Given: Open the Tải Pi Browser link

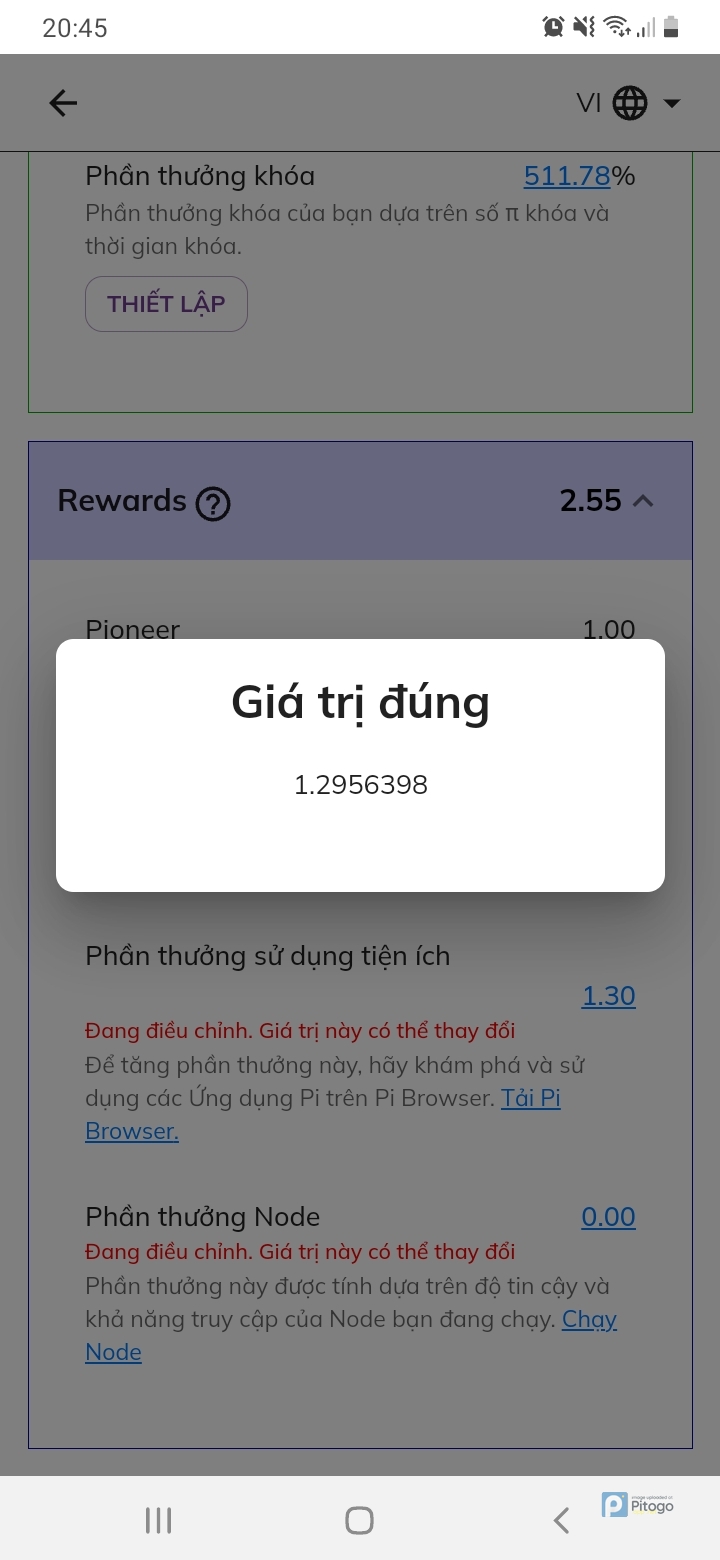Looking at the screenshot, I should 530,1098.
